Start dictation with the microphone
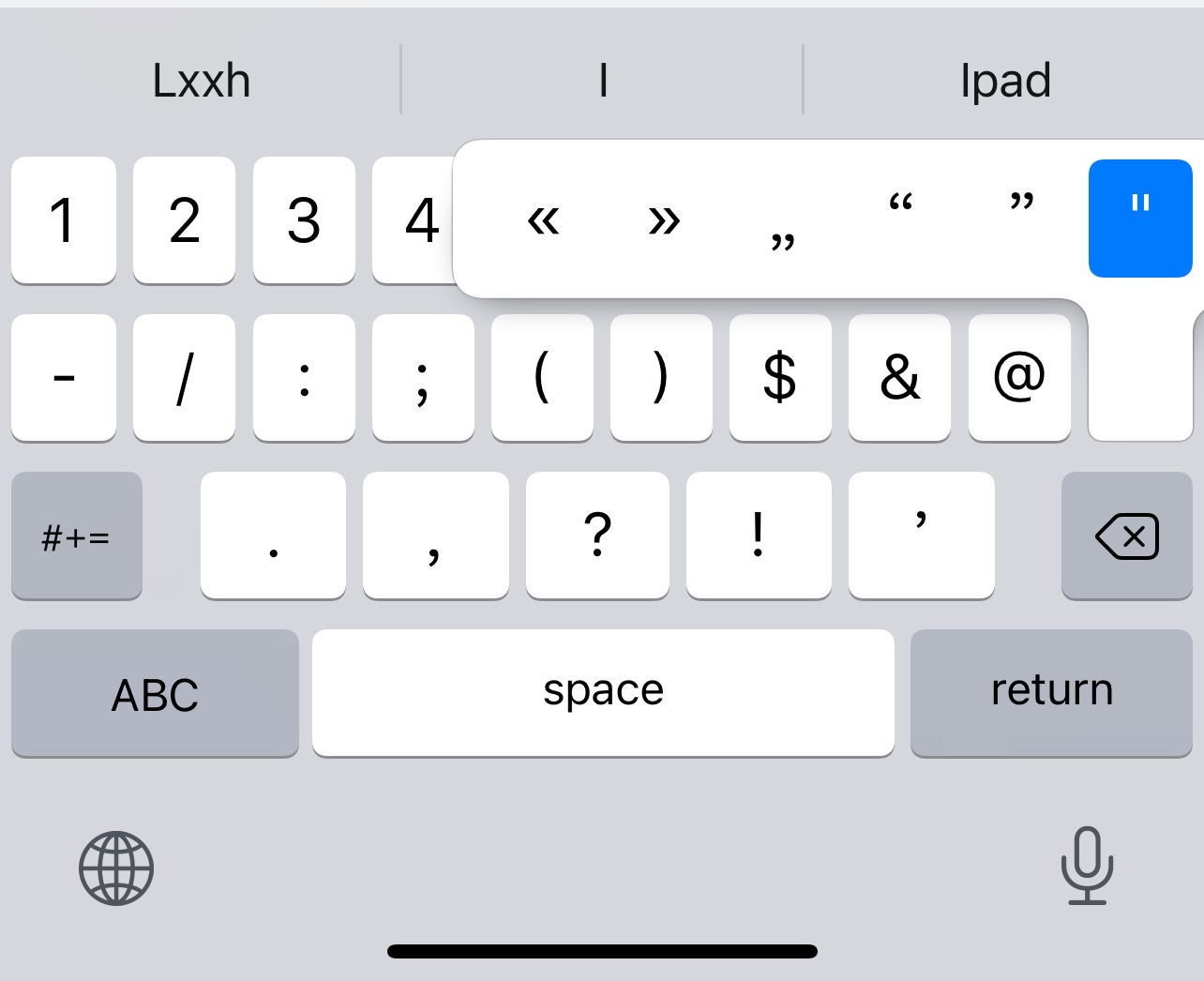Viewport: 1204px width, 981px height. click(1087, 866)
